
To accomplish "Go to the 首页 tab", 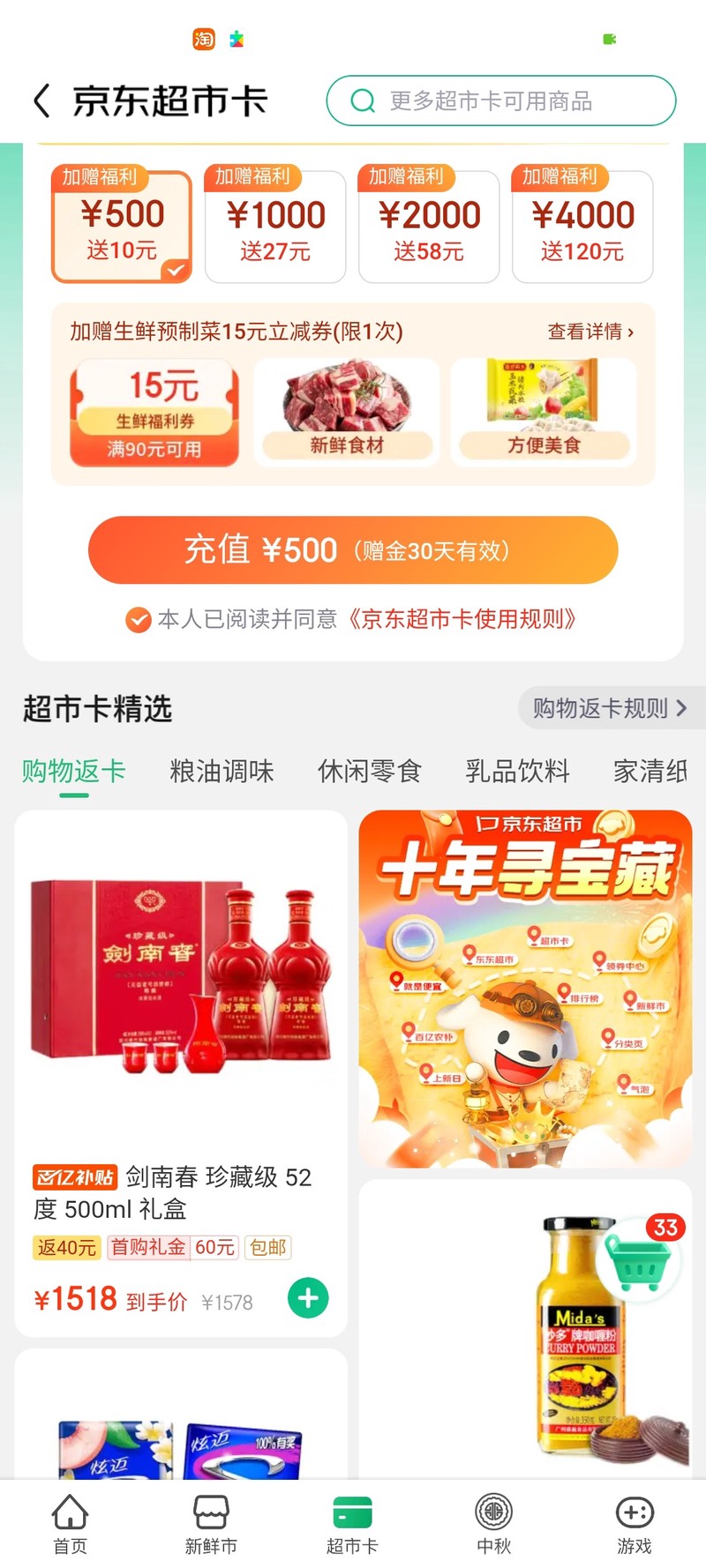I will click(x=71, y=1524).
